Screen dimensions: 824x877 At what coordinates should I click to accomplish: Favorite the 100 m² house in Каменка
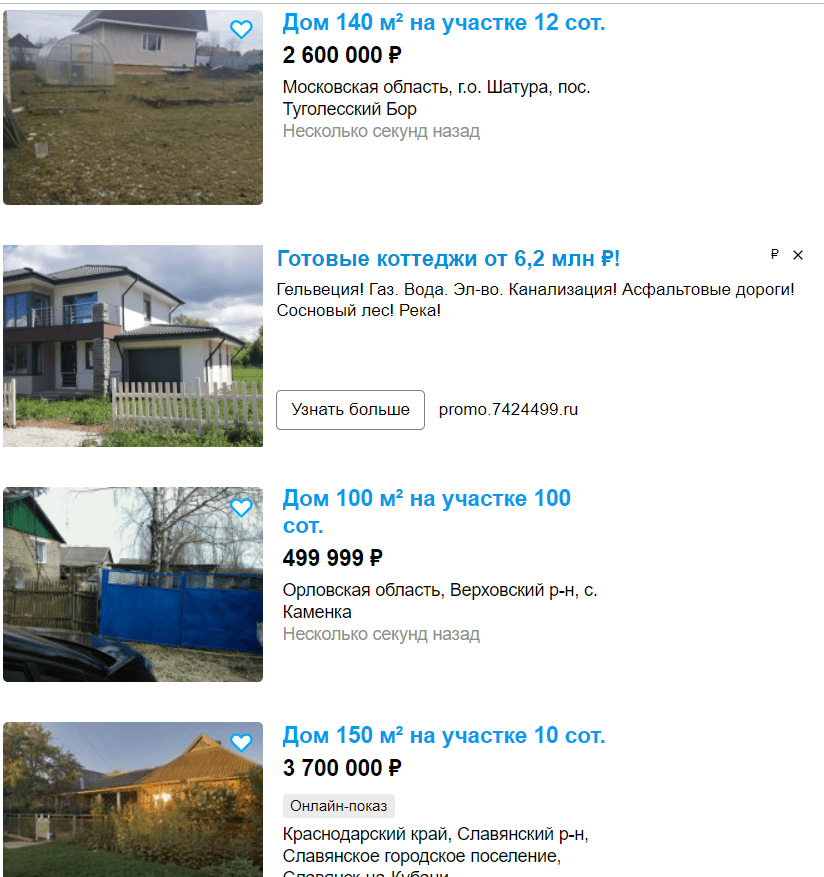pos(241,508)
